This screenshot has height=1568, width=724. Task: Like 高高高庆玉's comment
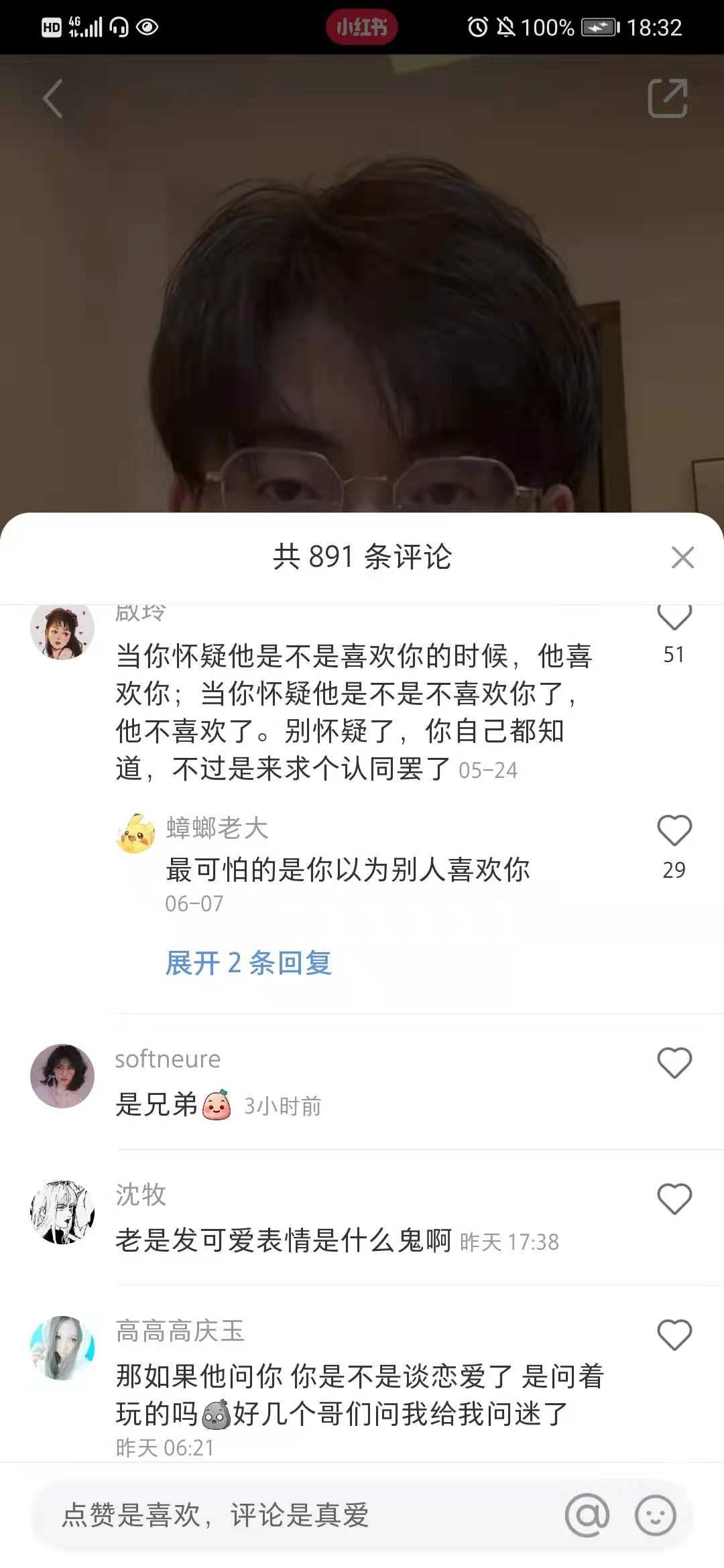point(674,1335)
